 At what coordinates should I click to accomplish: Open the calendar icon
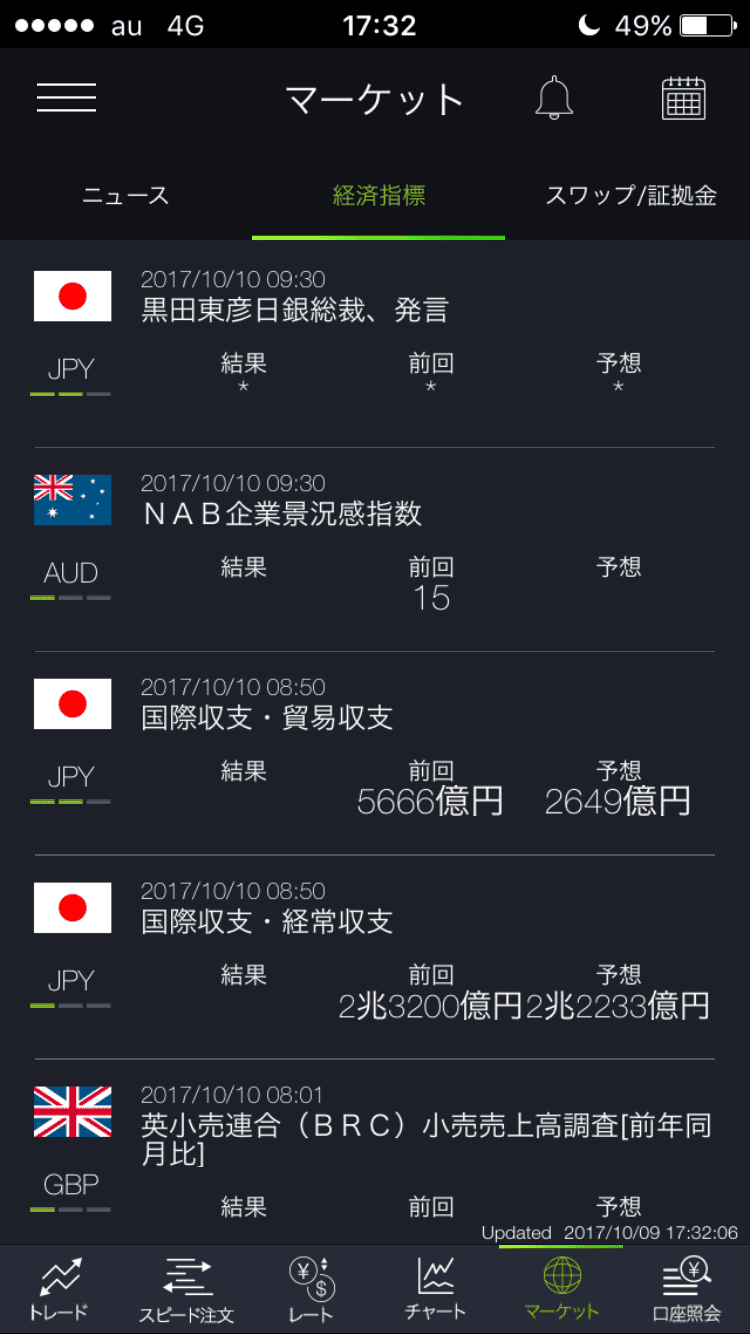(x=684, y=98)
